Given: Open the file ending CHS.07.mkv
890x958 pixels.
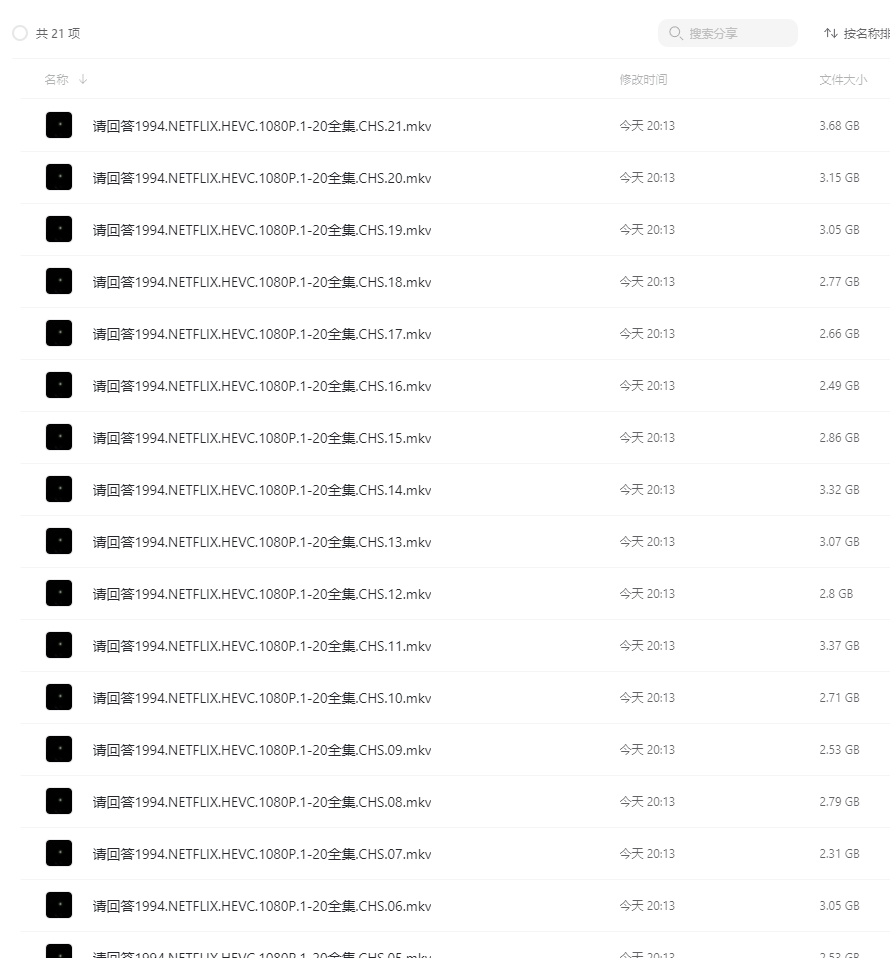Looking at the screenshot, I should click(261, 854).
